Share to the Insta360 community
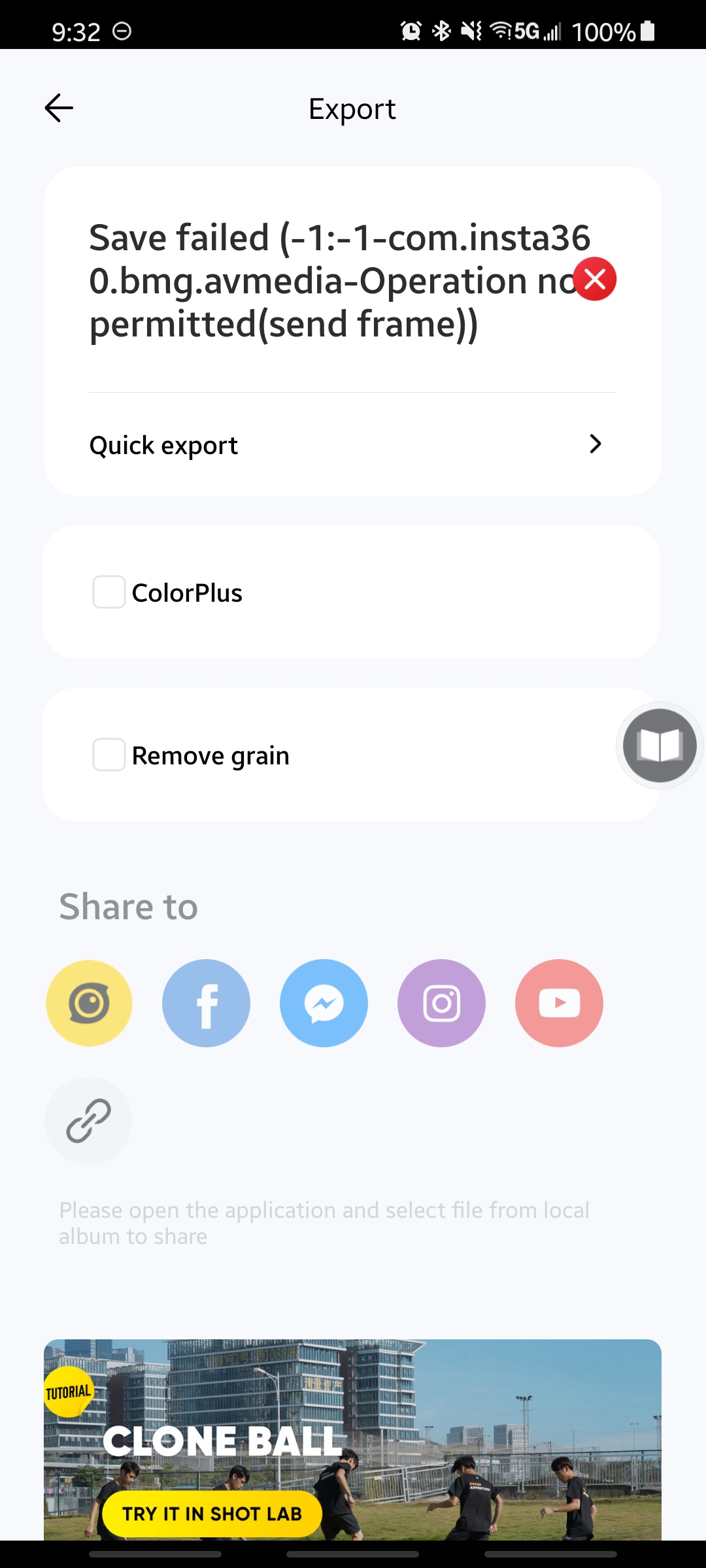 coord(89,1003)
